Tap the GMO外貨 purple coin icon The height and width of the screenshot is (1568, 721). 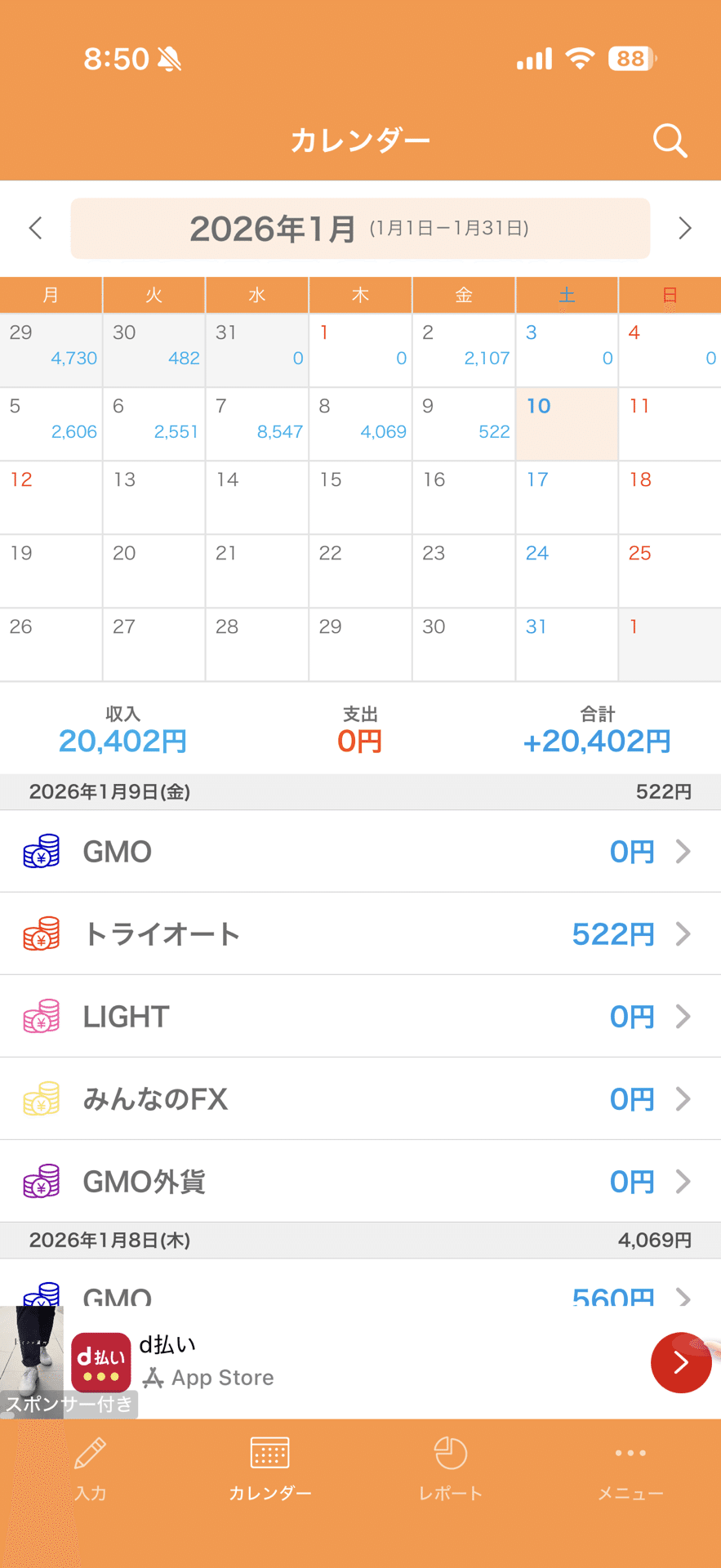(40, 1181)
